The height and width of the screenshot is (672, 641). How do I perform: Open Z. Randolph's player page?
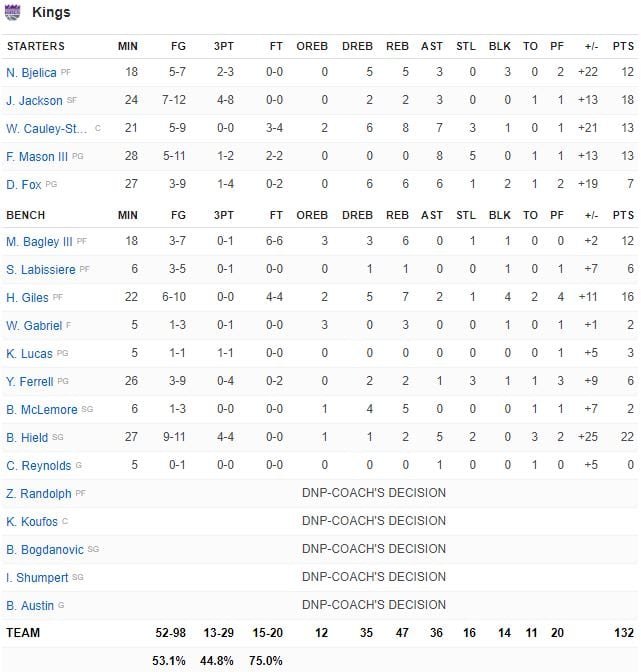point(38,493)
